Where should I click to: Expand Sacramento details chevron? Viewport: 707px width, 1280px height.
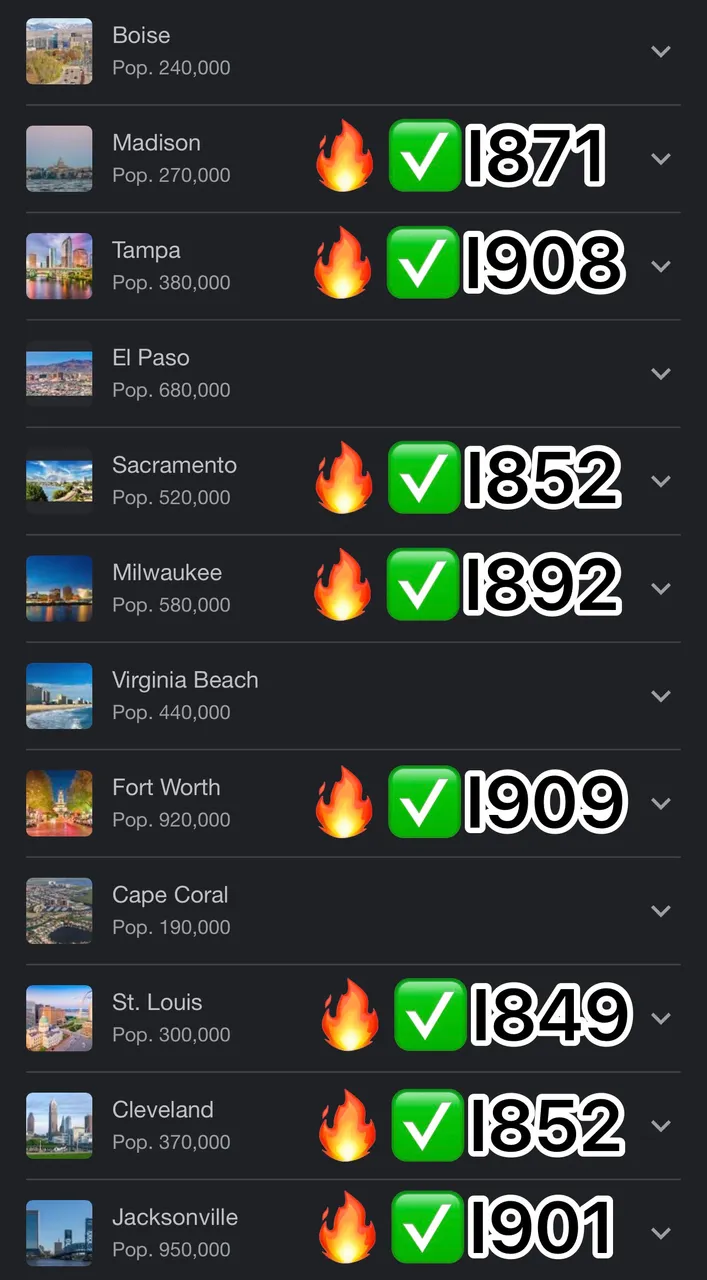660,481
